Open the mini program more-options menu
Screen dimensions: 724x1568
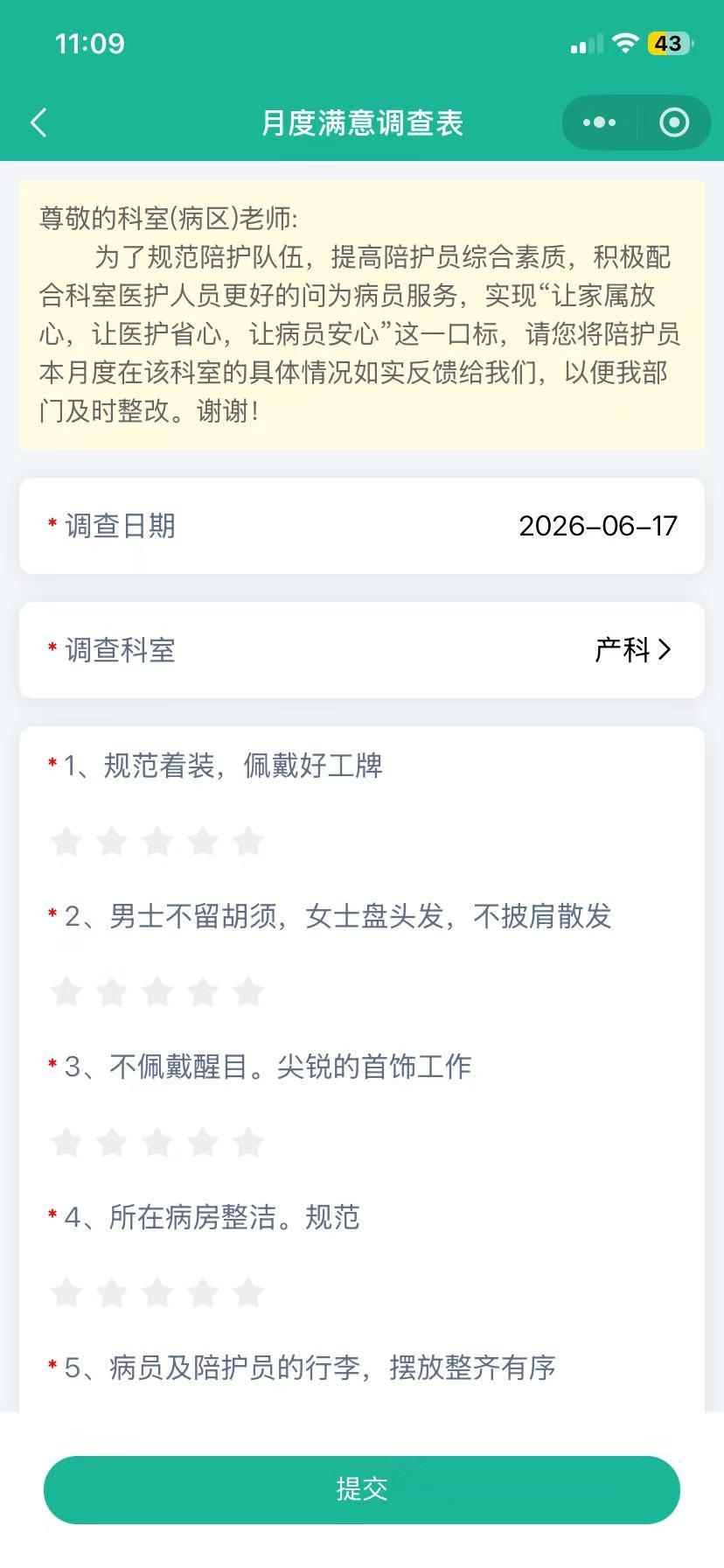coord(599,122)
